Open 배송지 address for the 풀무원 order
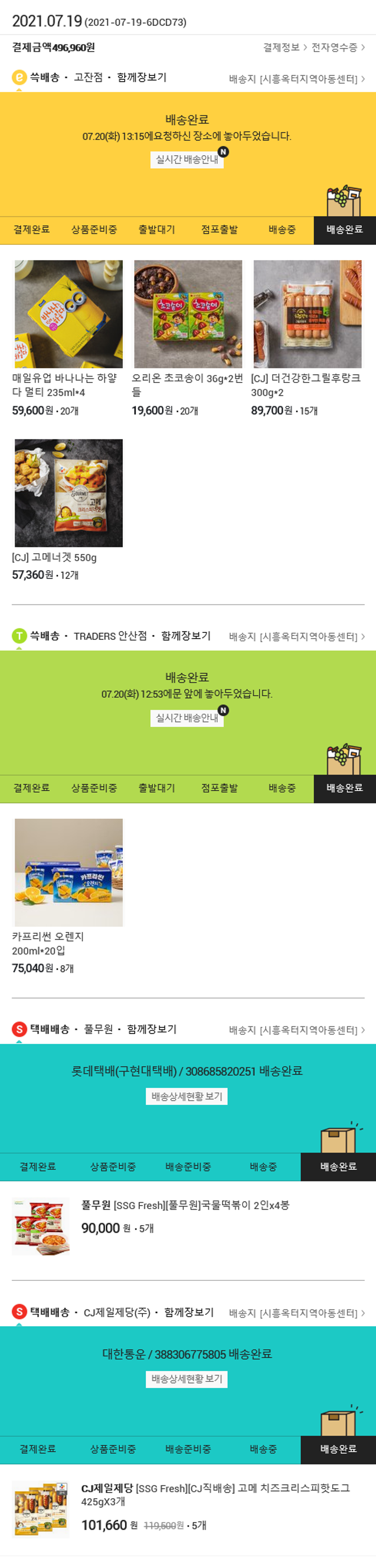Viewport: 376px width, 1568px height. click(296, 1030)
